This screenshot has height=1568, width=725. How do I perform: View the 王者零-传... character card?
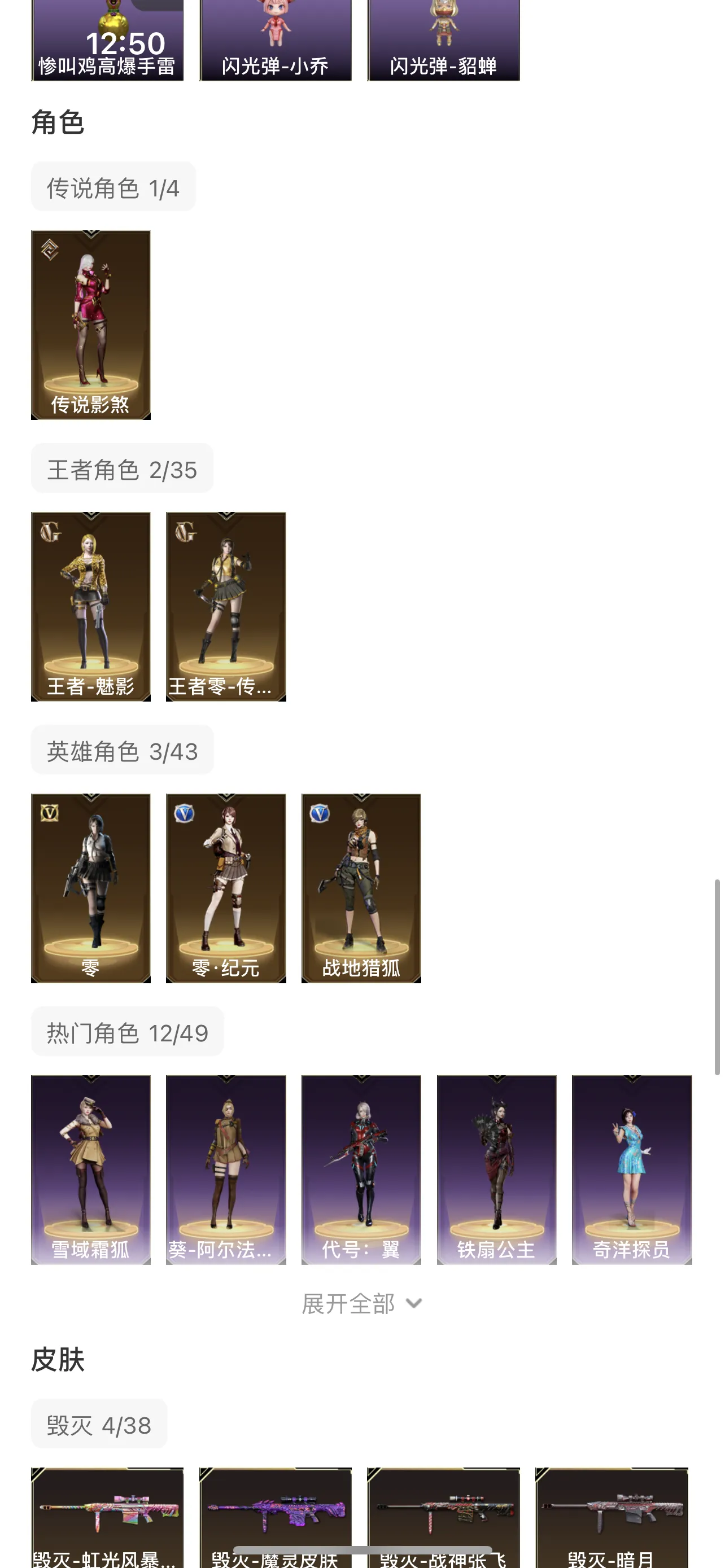click(x=226, y=606)
